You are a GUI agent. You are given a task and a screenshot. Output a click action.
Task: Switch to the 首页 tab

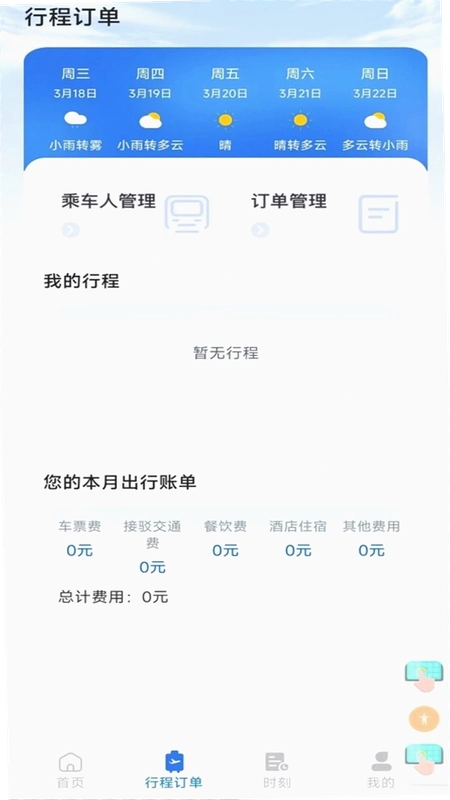70,770
